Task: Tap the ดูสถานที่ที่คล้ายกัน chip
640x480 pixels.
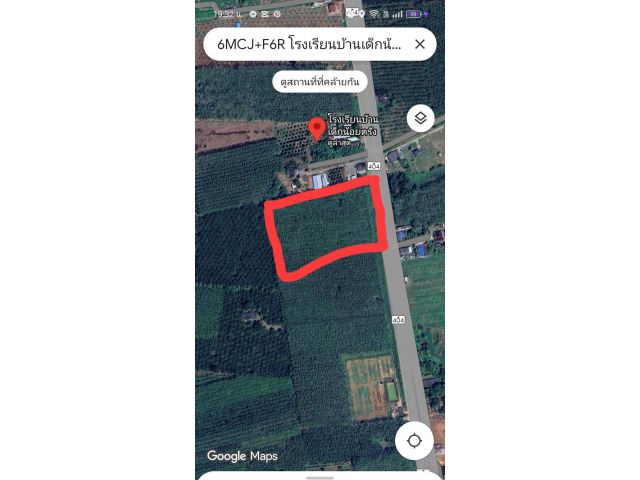Action: pyautogui.click(x=320, y=81)
